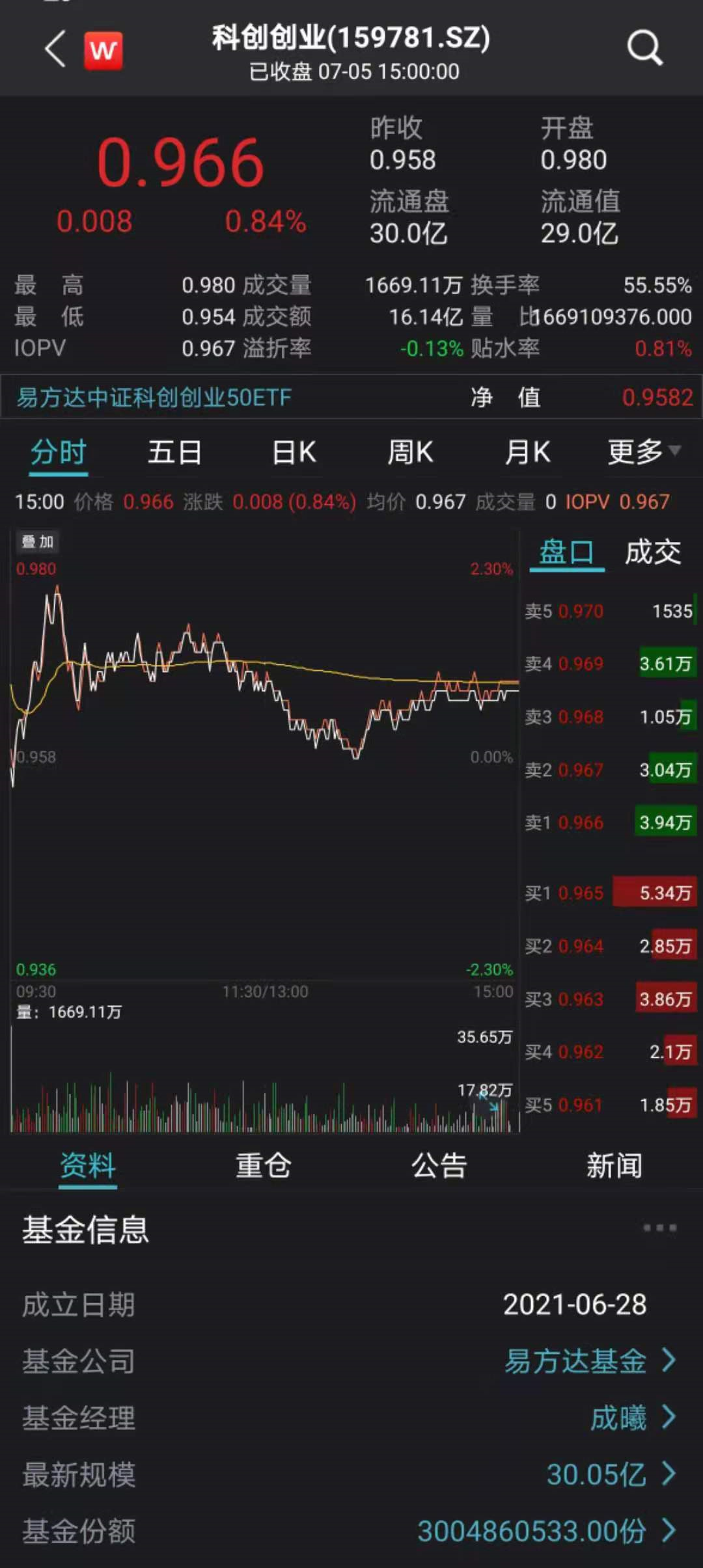Viewport: 703px width, 1568px height.
Task: Open the 基金信息 more options ellipsis
Action: (x=659, y=1226)
